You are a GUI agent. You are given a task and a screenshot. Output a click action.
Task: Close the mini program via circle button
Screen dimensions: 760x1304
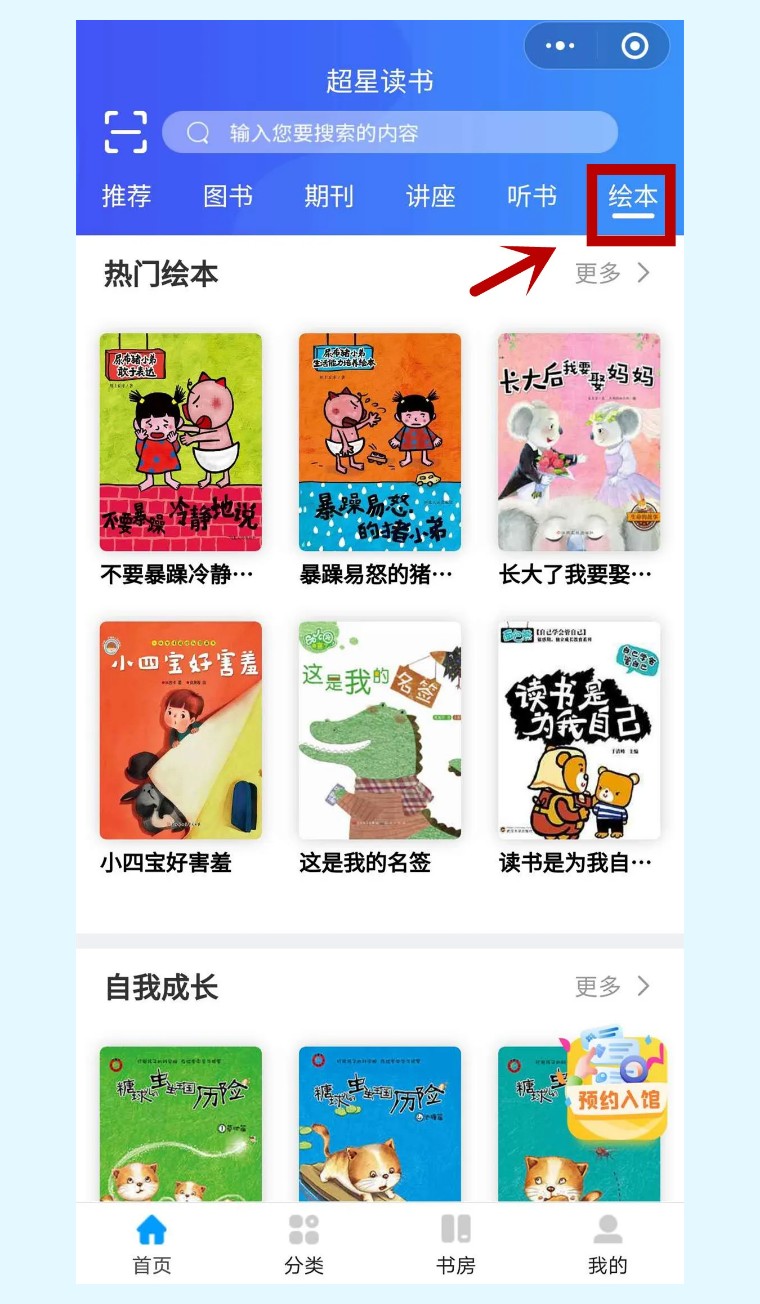(x=634, y=46)
